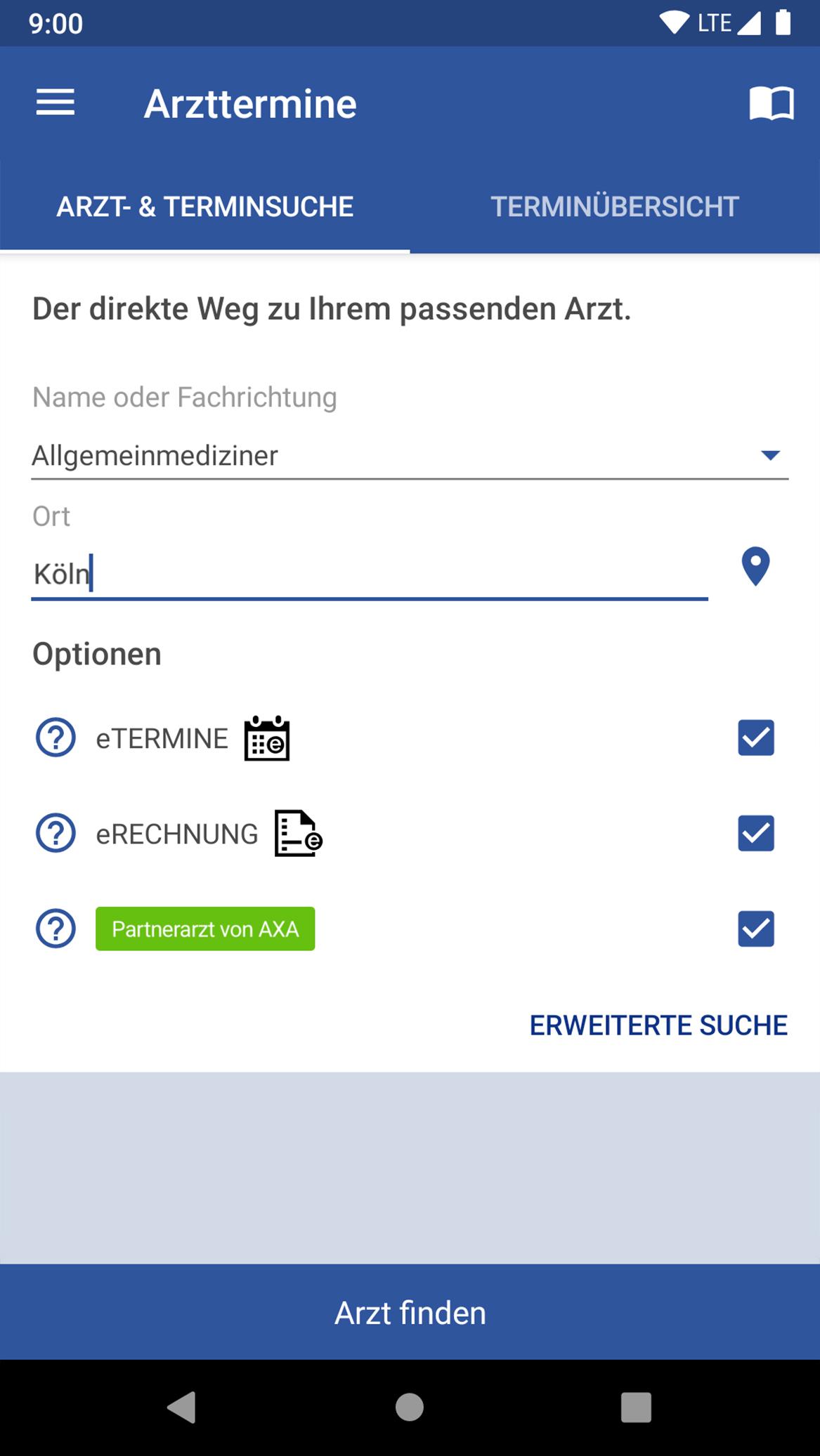Open Erweiterte Suche
This screenshot has height=1456, width=820.
coord(658,1025)
